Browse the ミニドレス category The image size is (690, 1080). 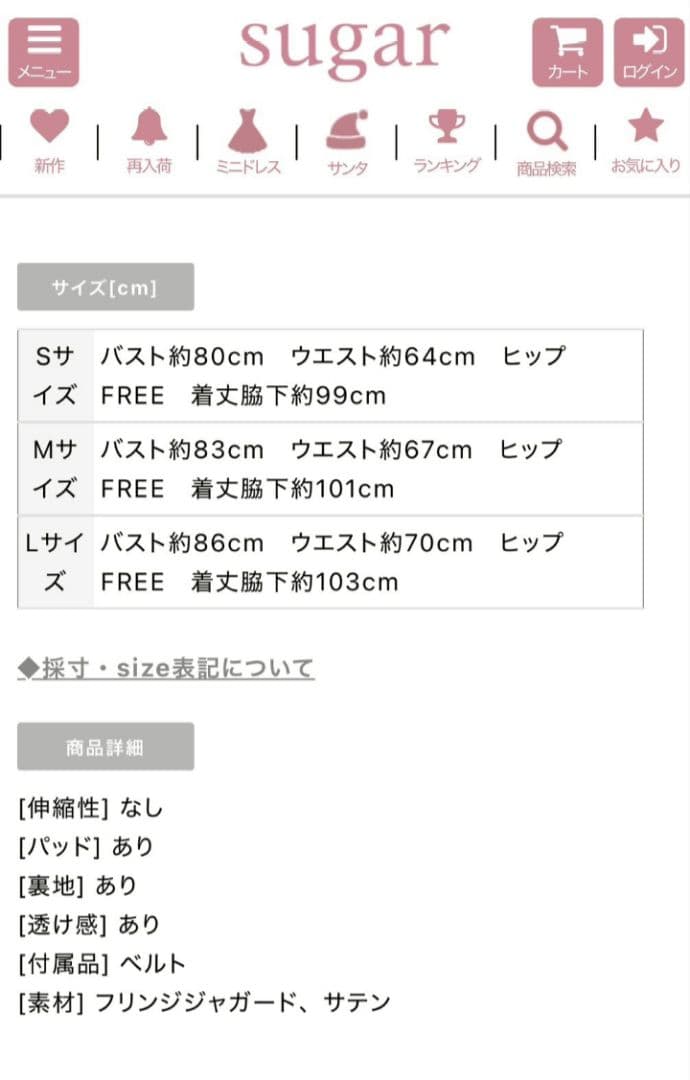tap(247, 142)
